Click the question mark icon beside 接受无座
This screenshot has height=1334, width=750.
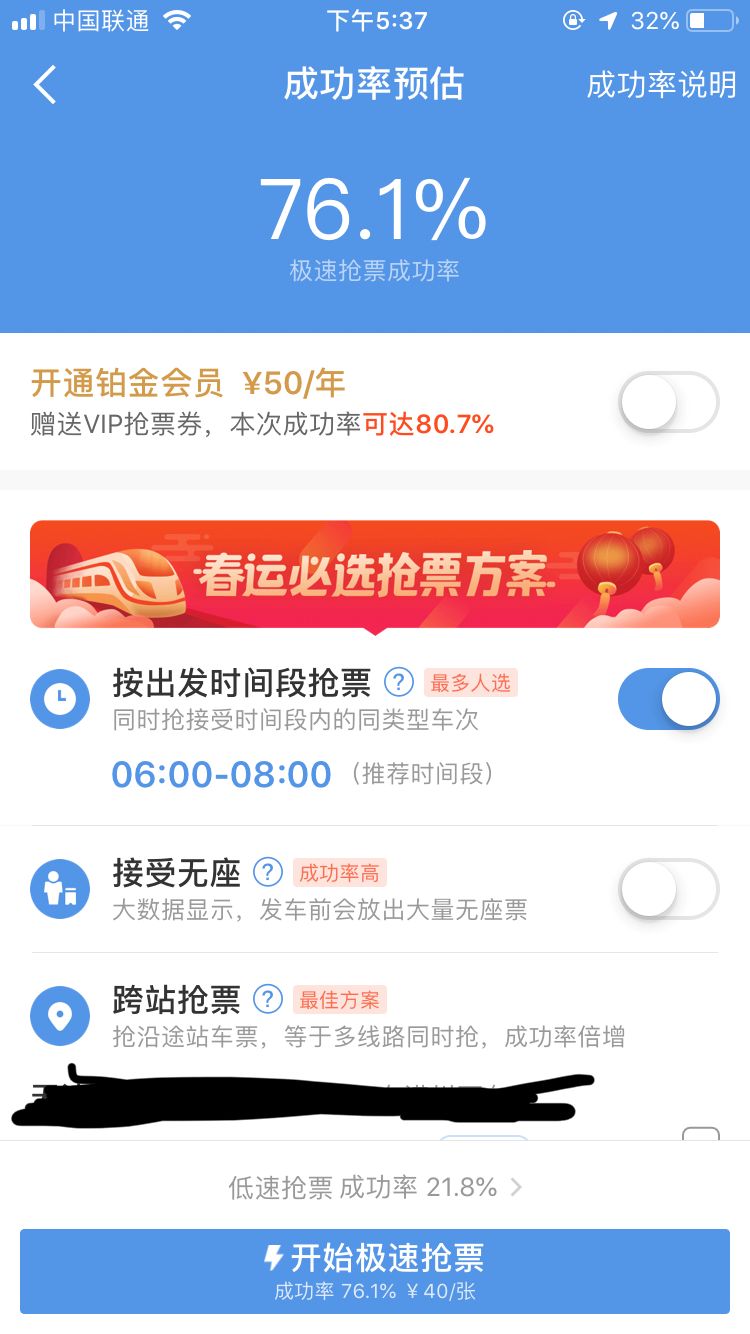pyautogui.click(x=266, y=872)
